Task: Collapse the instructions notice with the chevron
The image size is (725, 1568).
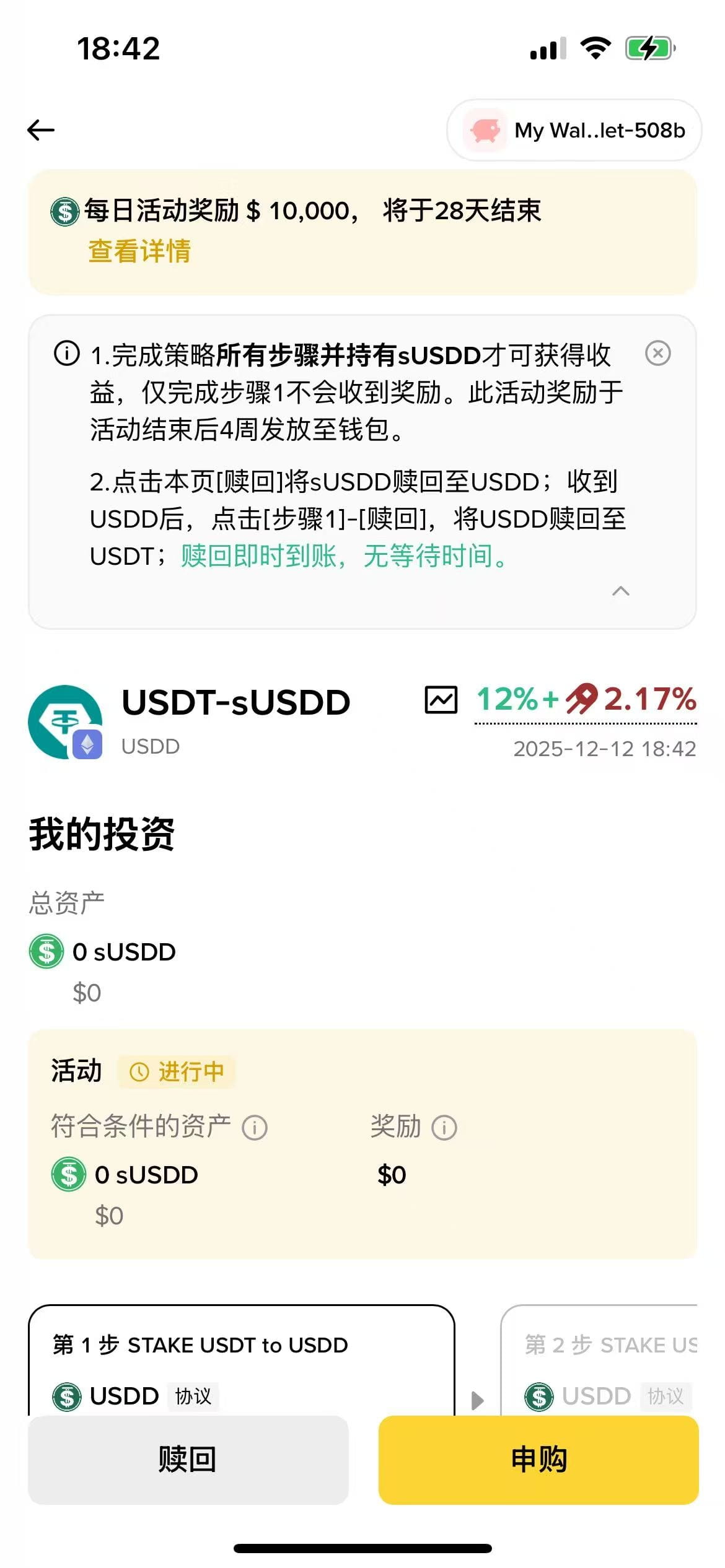Action: tap(620, 591)
